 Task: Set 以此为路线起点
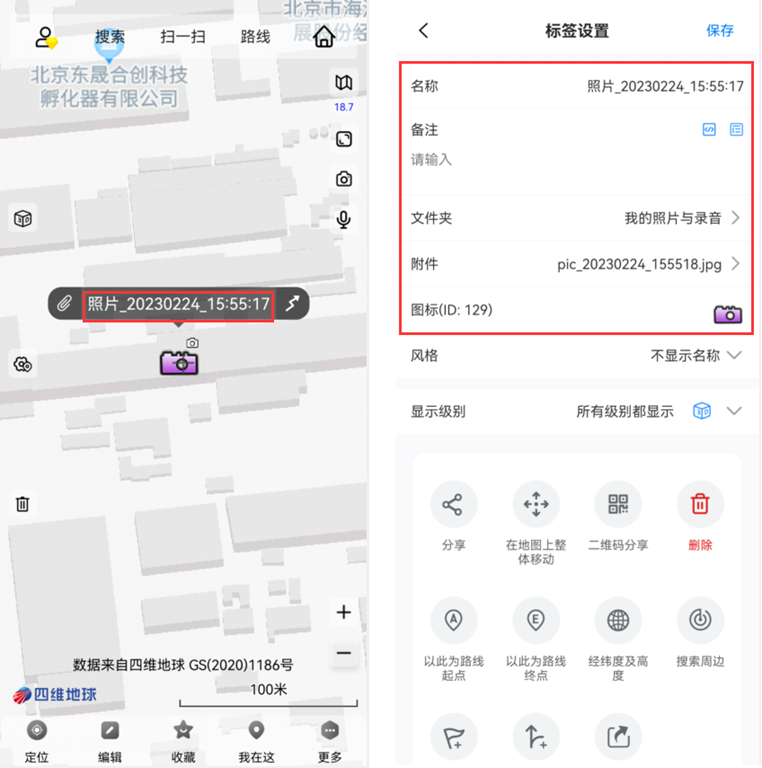(x=453, y=622)
